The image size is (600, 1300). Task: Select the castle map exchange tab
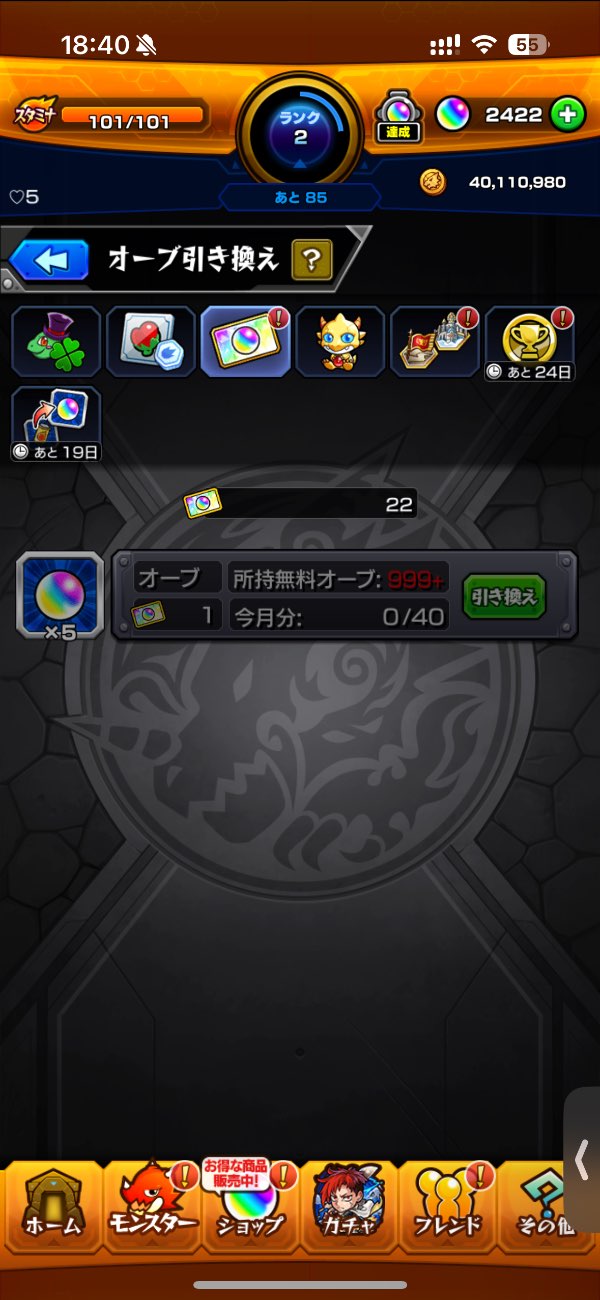click(435, 342)
